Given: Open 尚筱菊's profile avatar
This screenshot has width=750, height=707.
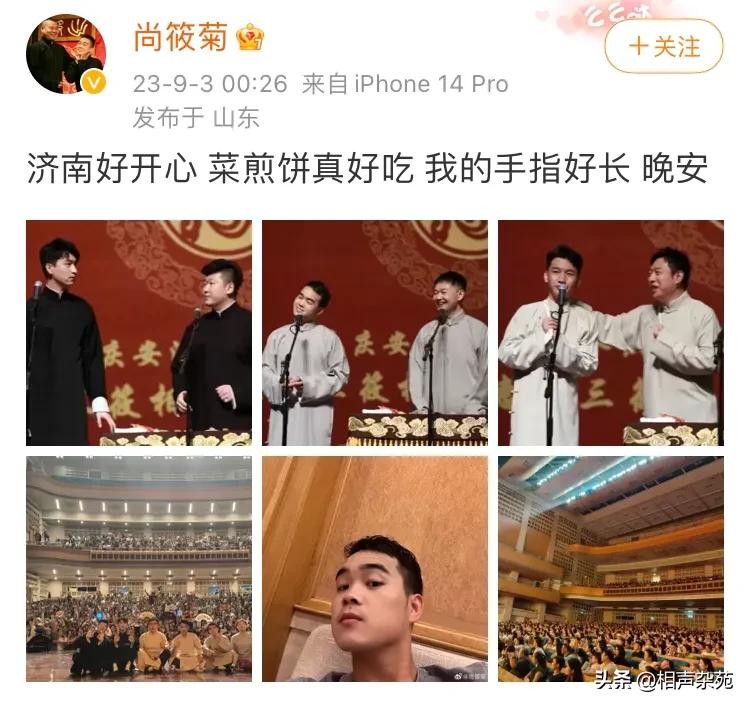Looking at the screenshot, I should click(66, 55).
